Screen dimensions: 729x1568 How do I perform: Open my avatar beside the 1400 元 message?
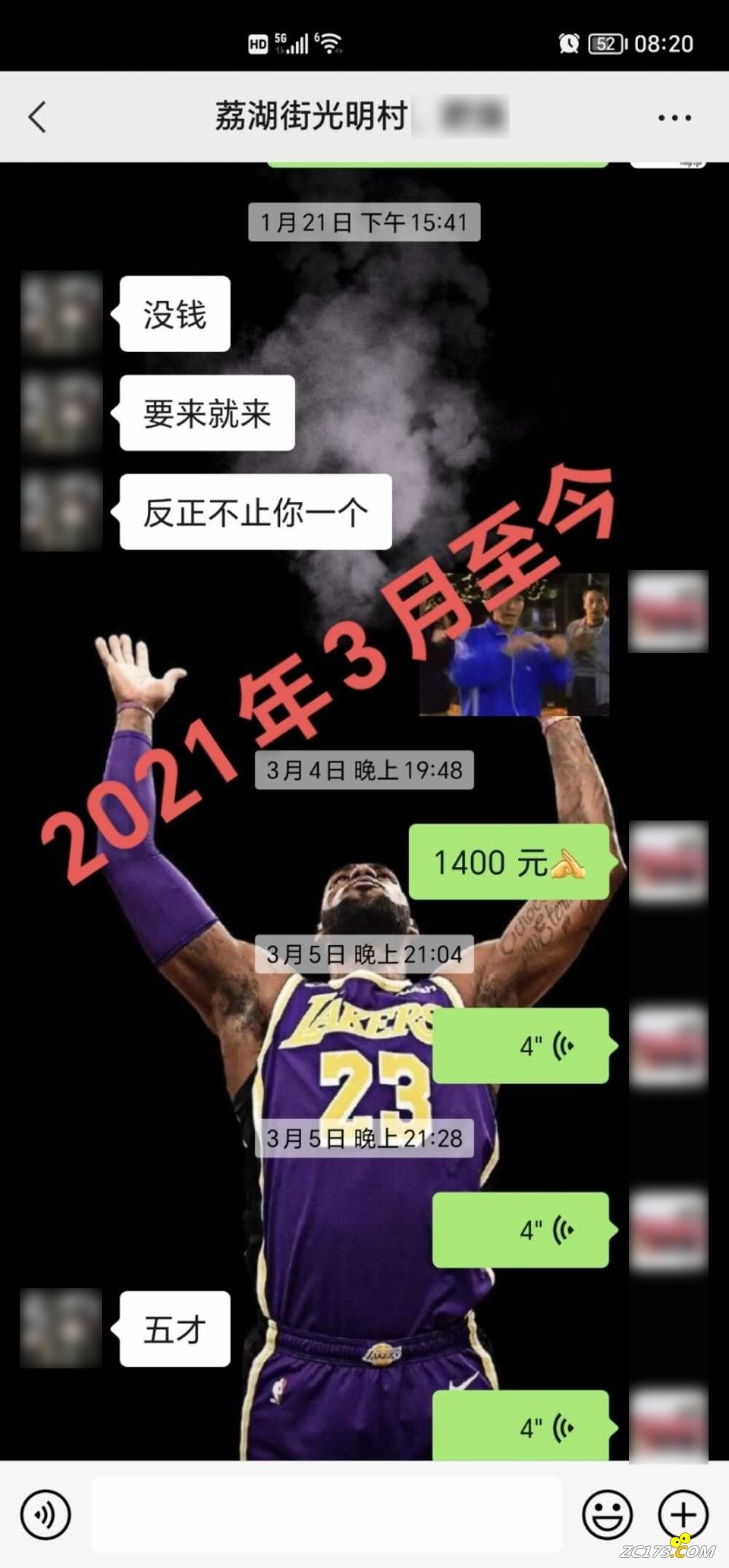[668, 862]
